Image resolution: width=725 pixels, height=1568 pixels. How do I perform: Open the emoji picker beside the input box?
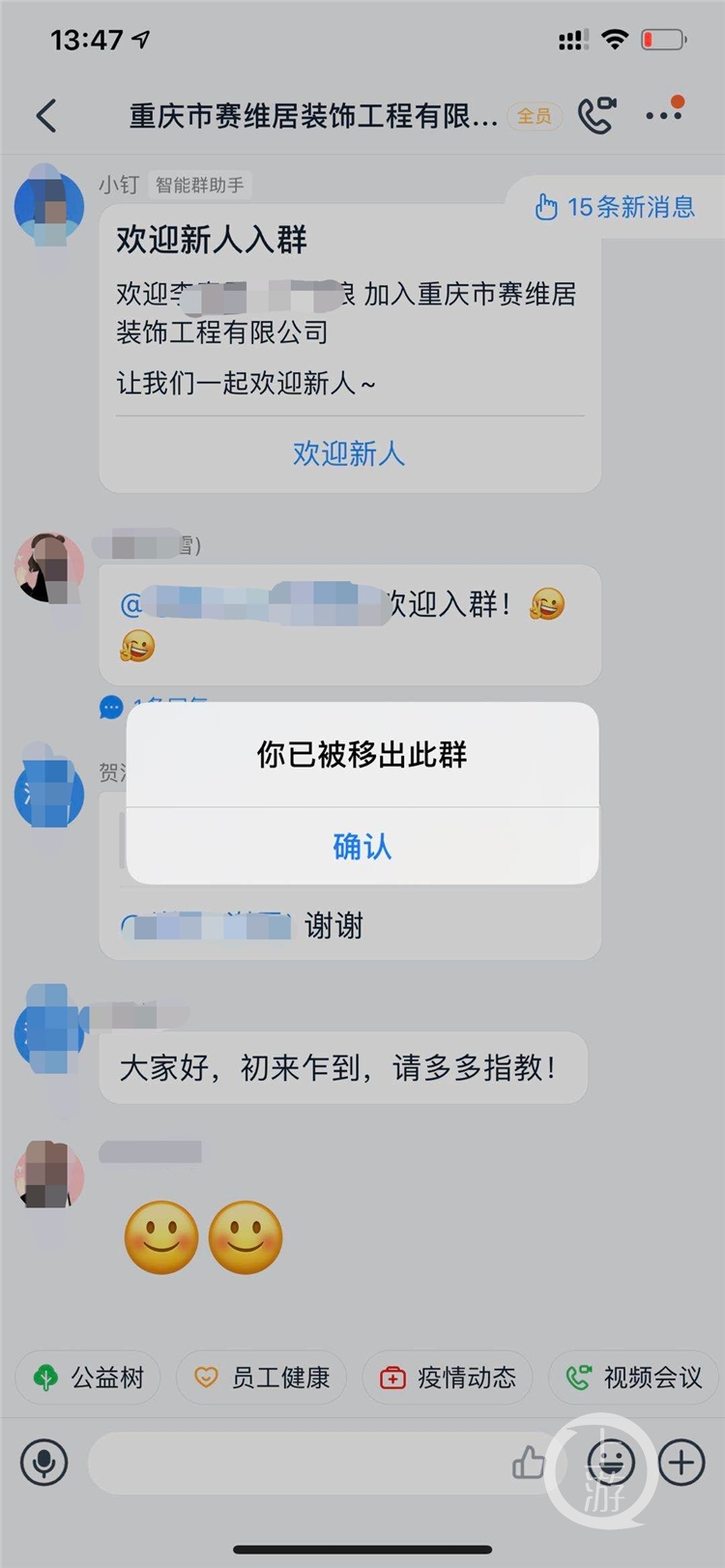pyautogui.click(x=610, y=1463)
